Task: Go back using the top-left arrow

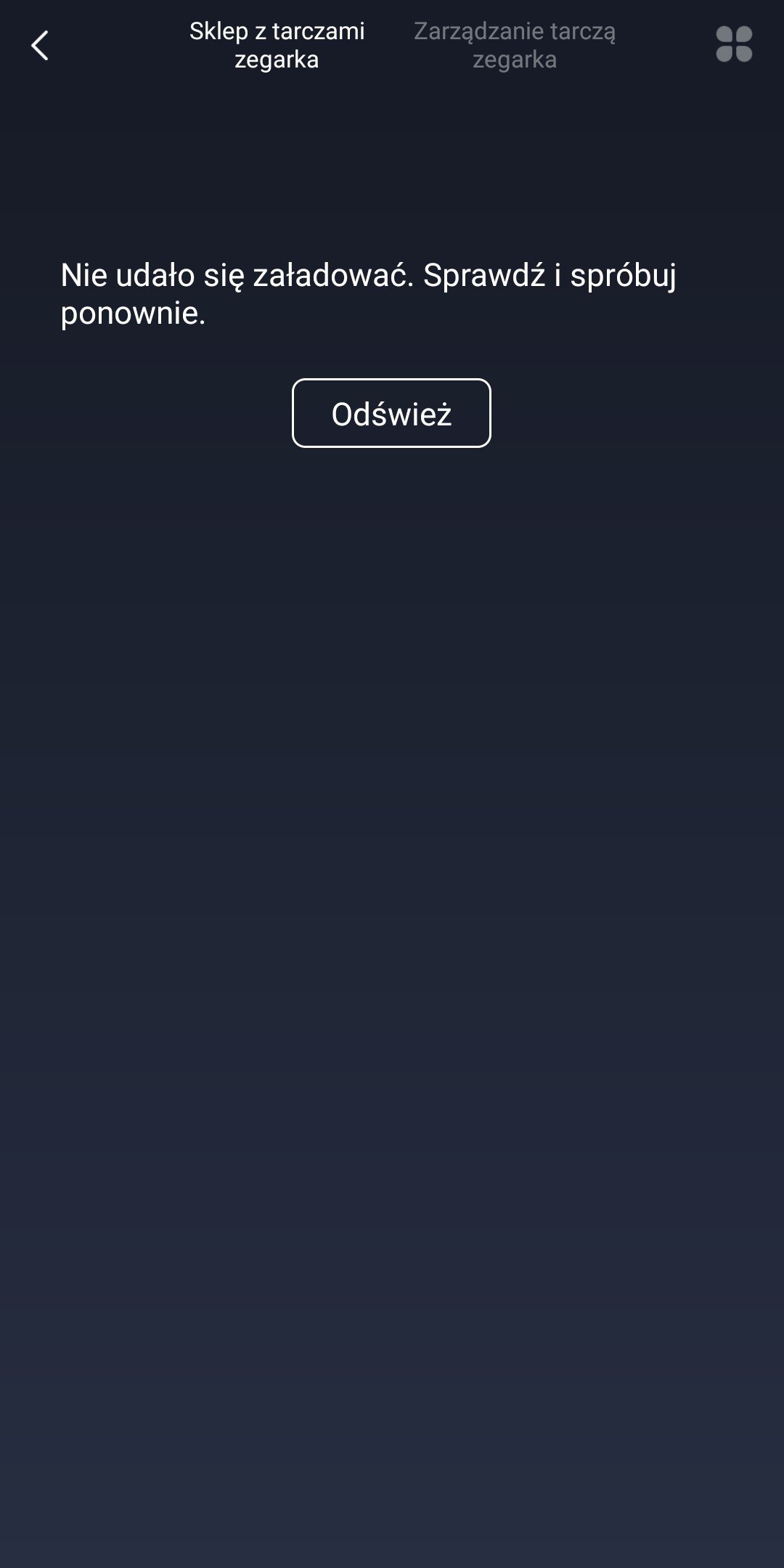Action: 40,45
